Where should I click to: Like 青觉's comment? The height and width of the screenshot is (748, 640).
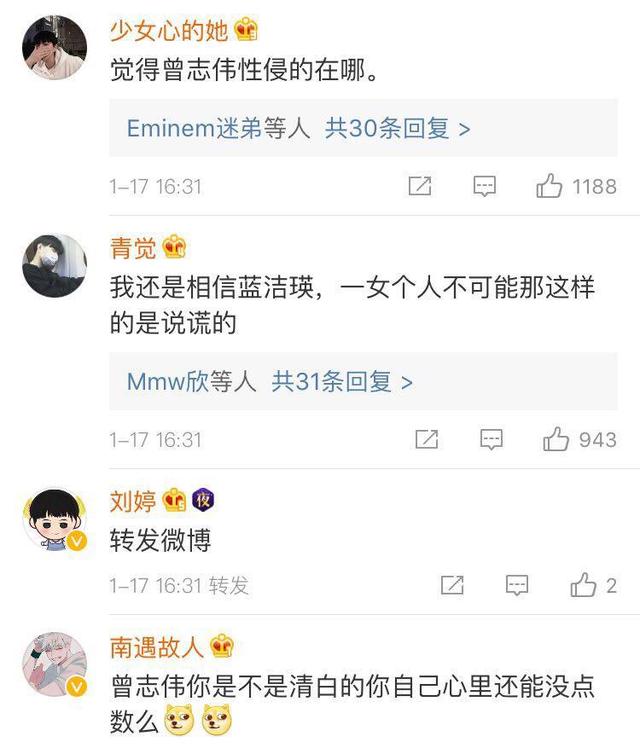pos(556,439)
